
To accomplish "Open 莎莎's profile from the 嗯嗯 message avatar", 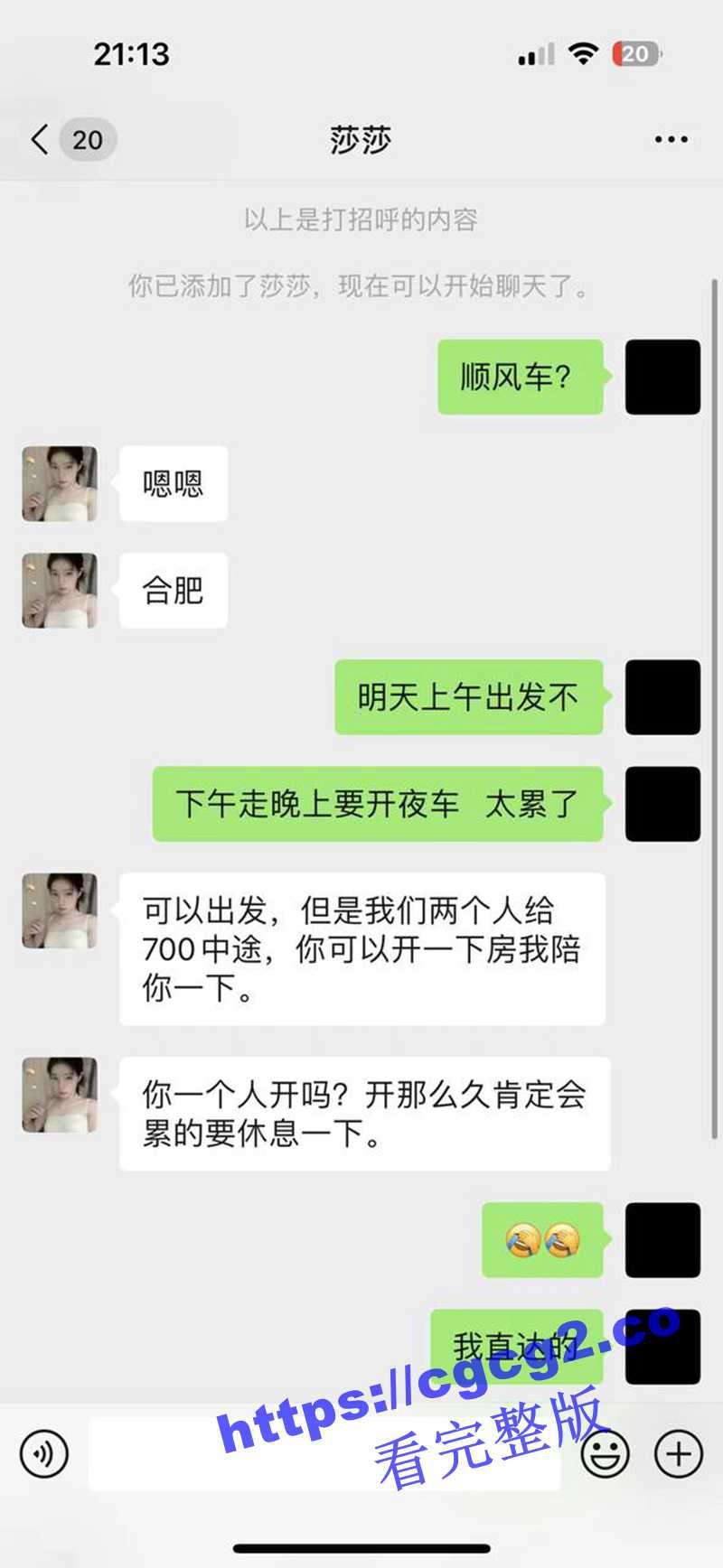I will coord(60,483).
